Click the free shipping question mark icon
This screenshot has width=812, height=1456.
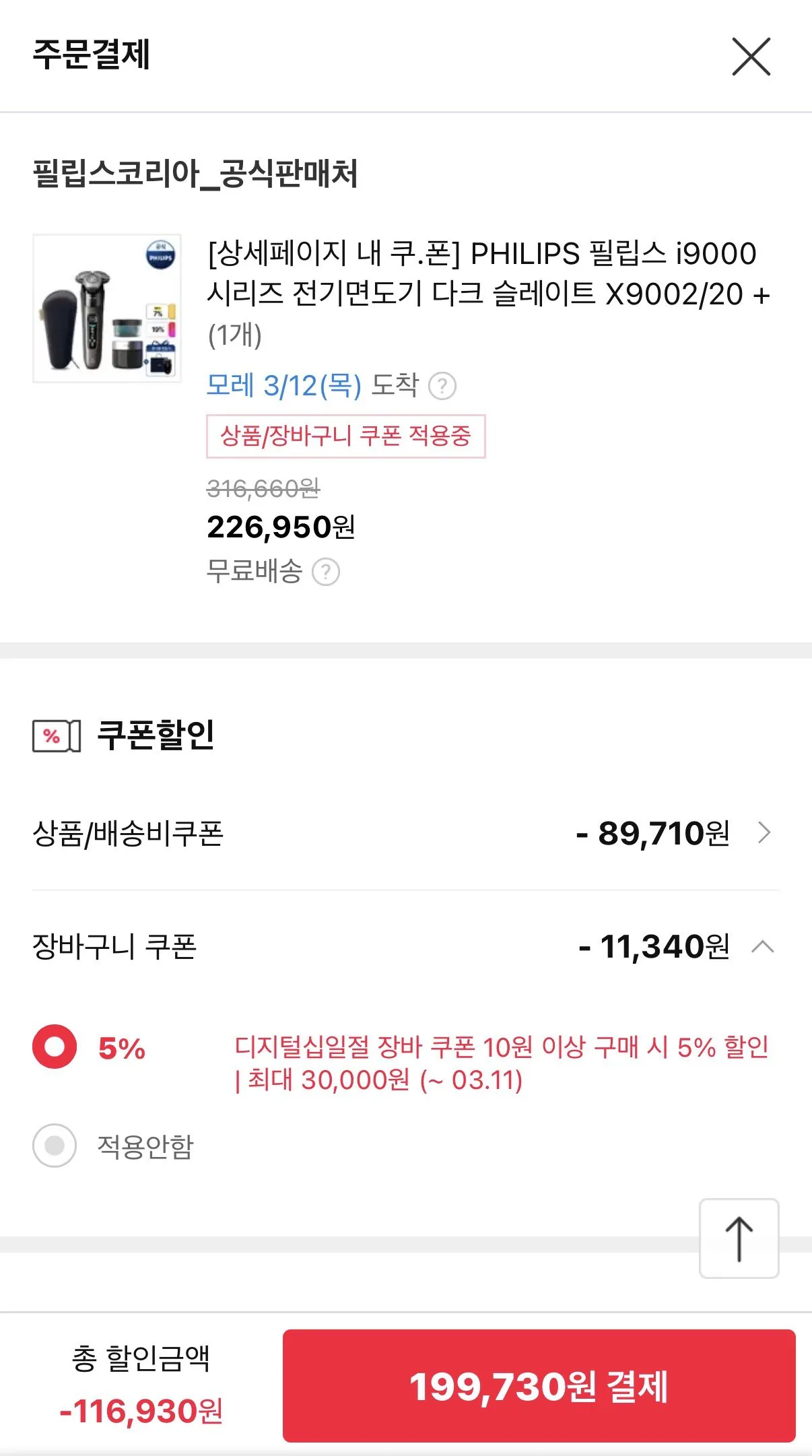327,572
